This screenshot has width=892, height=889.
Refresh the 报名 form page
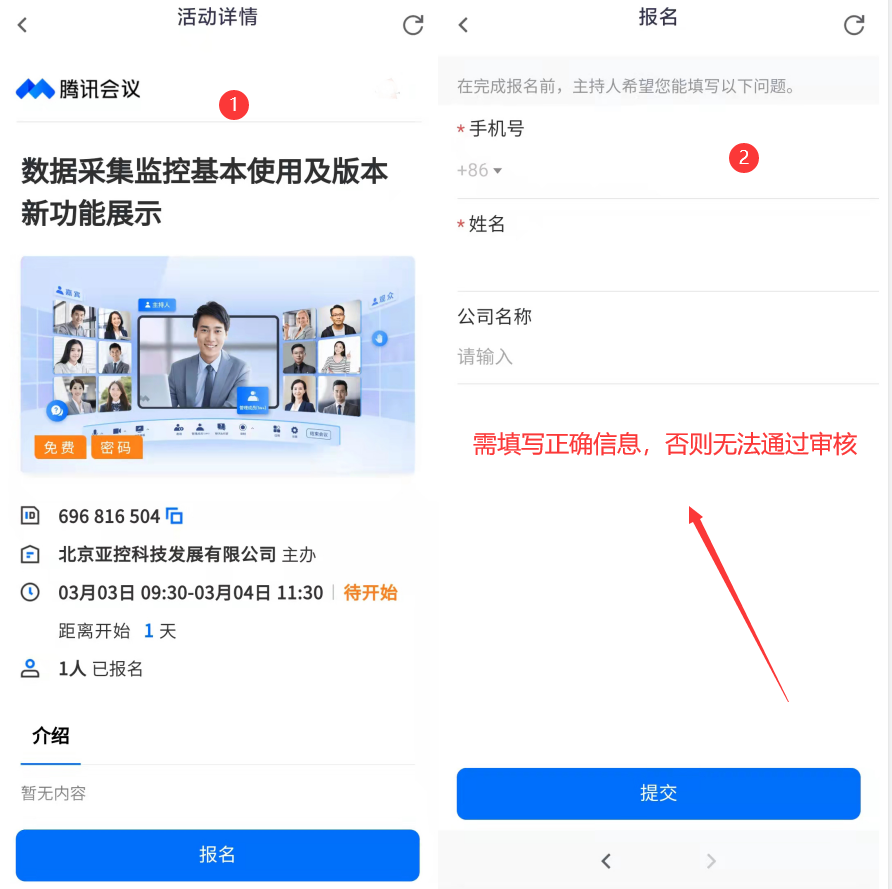(854, 25)
